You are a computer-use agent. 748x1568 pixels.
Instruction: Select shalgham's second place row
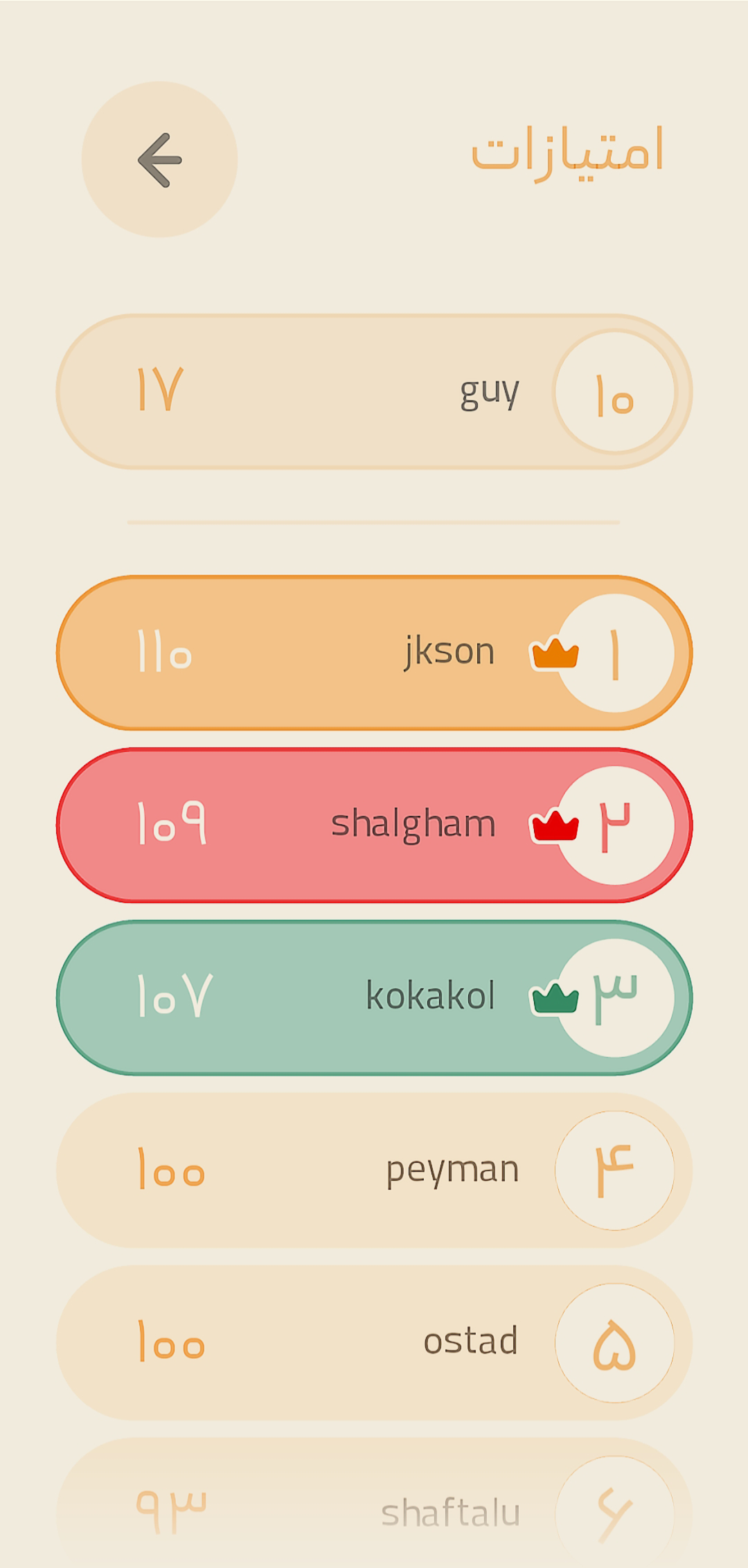coord(374,826)
